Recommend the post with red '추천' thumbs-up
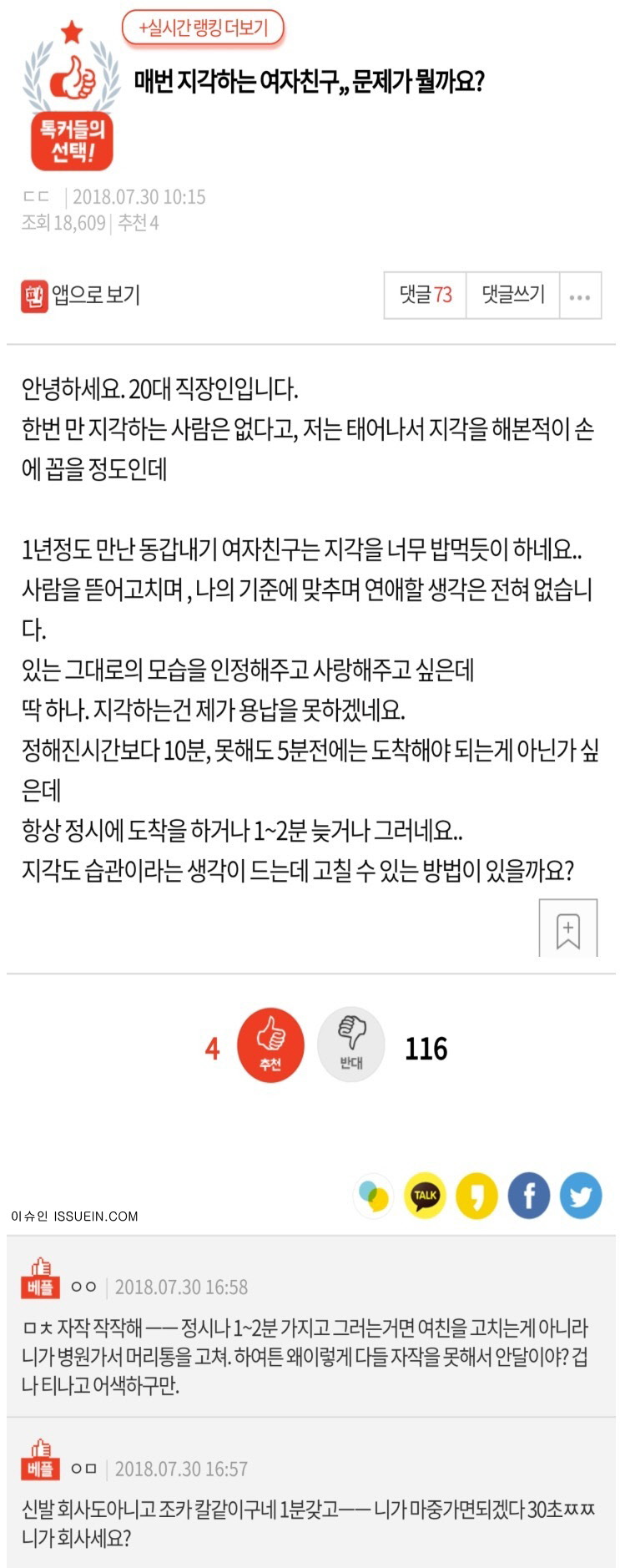Screen dimensions: 620x1568 (270, 1044)
